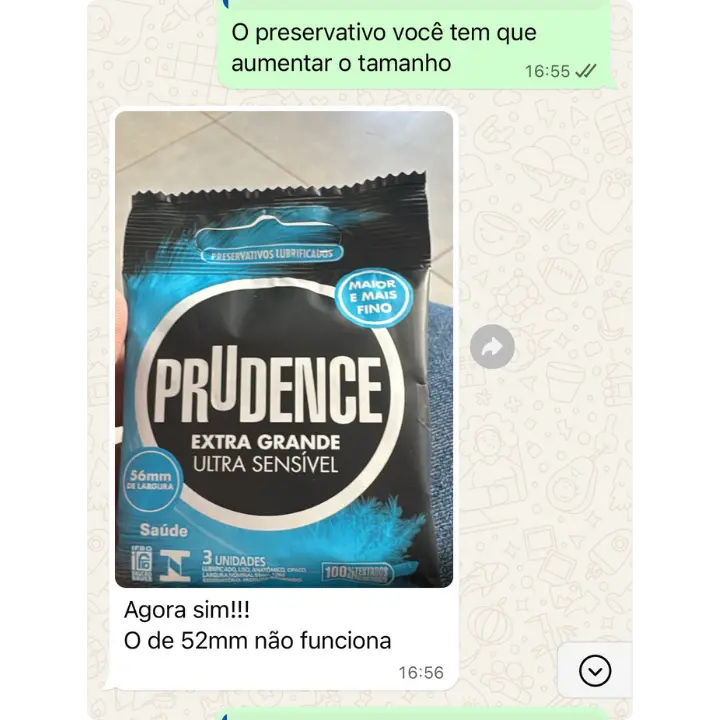
Task: Open the Prudence photo in the message
Action: (x=284, y=350)
